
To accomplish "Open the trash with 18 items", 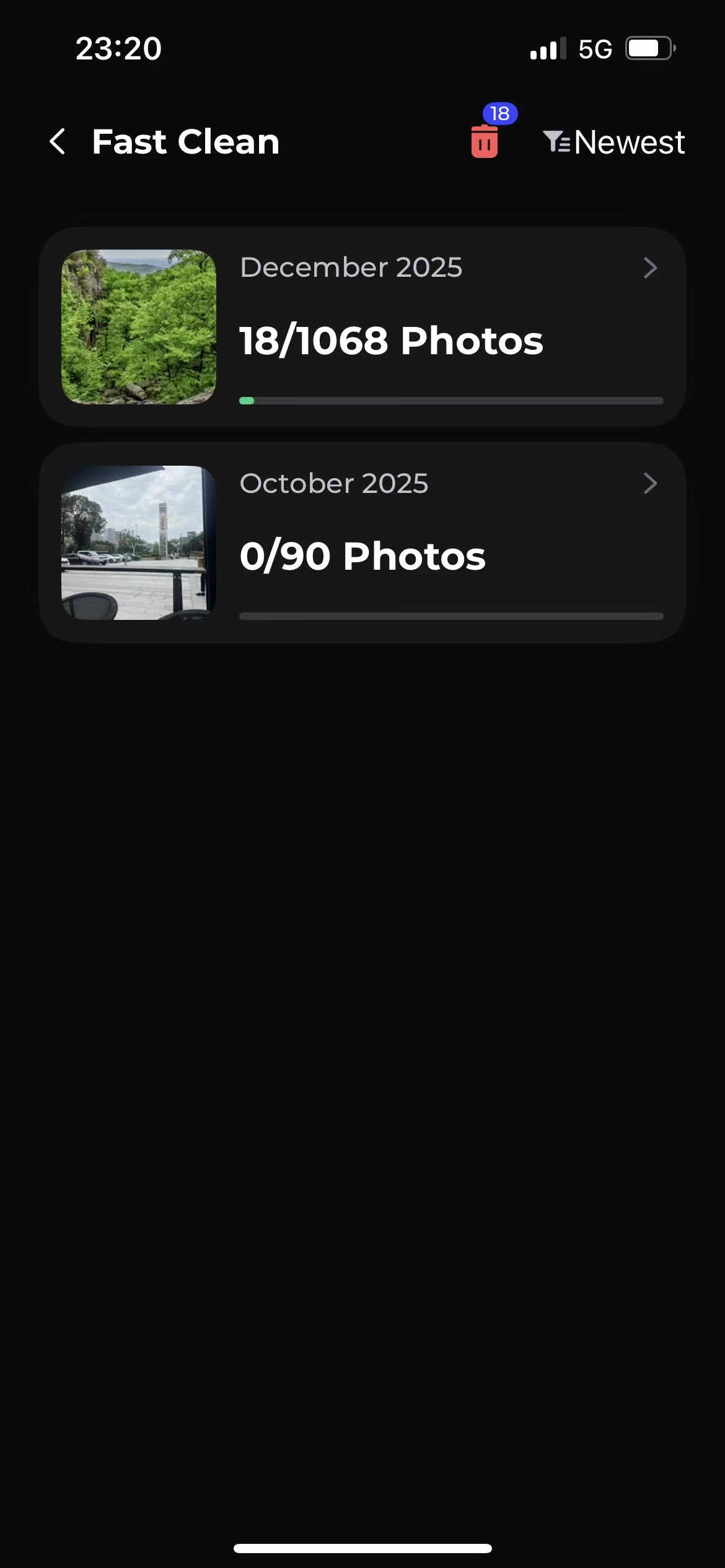I will click(x=485, y=141).
